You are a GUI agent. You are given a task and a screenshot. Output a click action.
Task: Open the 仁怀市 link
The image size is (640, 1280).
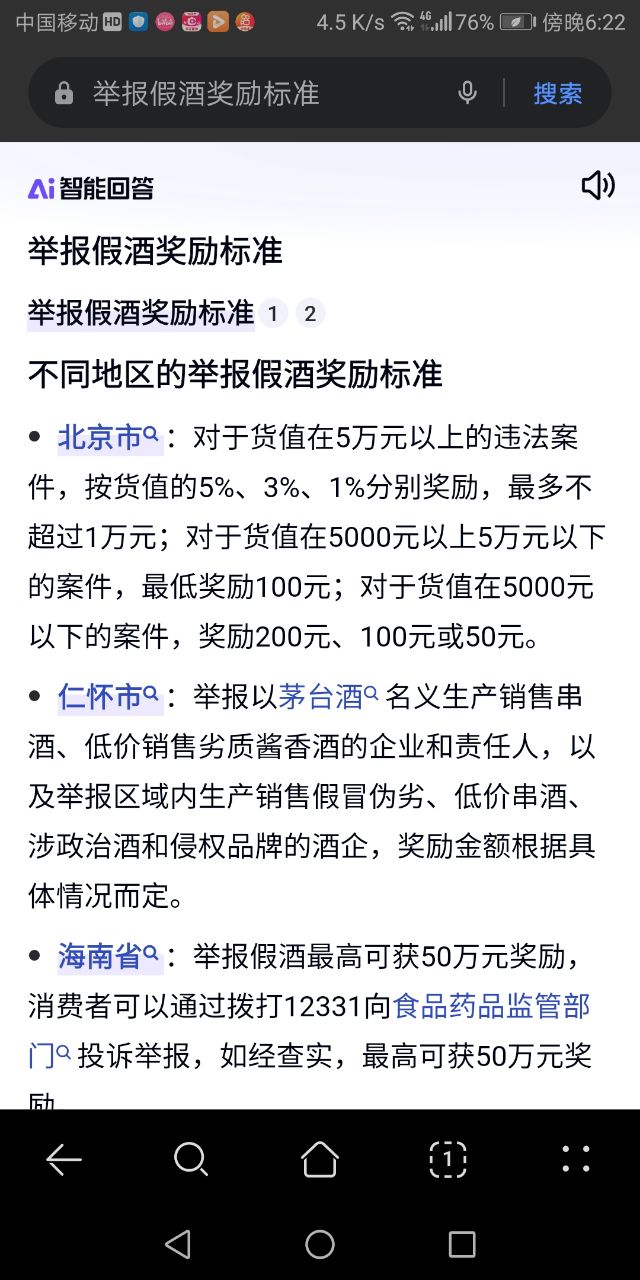point(108,696)
